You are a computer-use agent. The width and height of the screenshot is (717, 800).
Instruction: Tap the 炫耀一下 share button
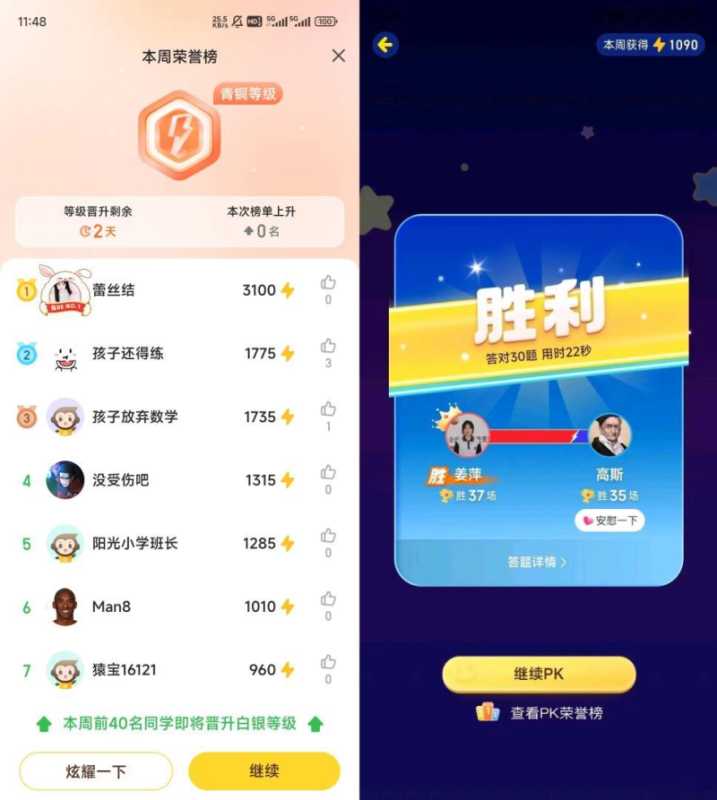(96, 771)
